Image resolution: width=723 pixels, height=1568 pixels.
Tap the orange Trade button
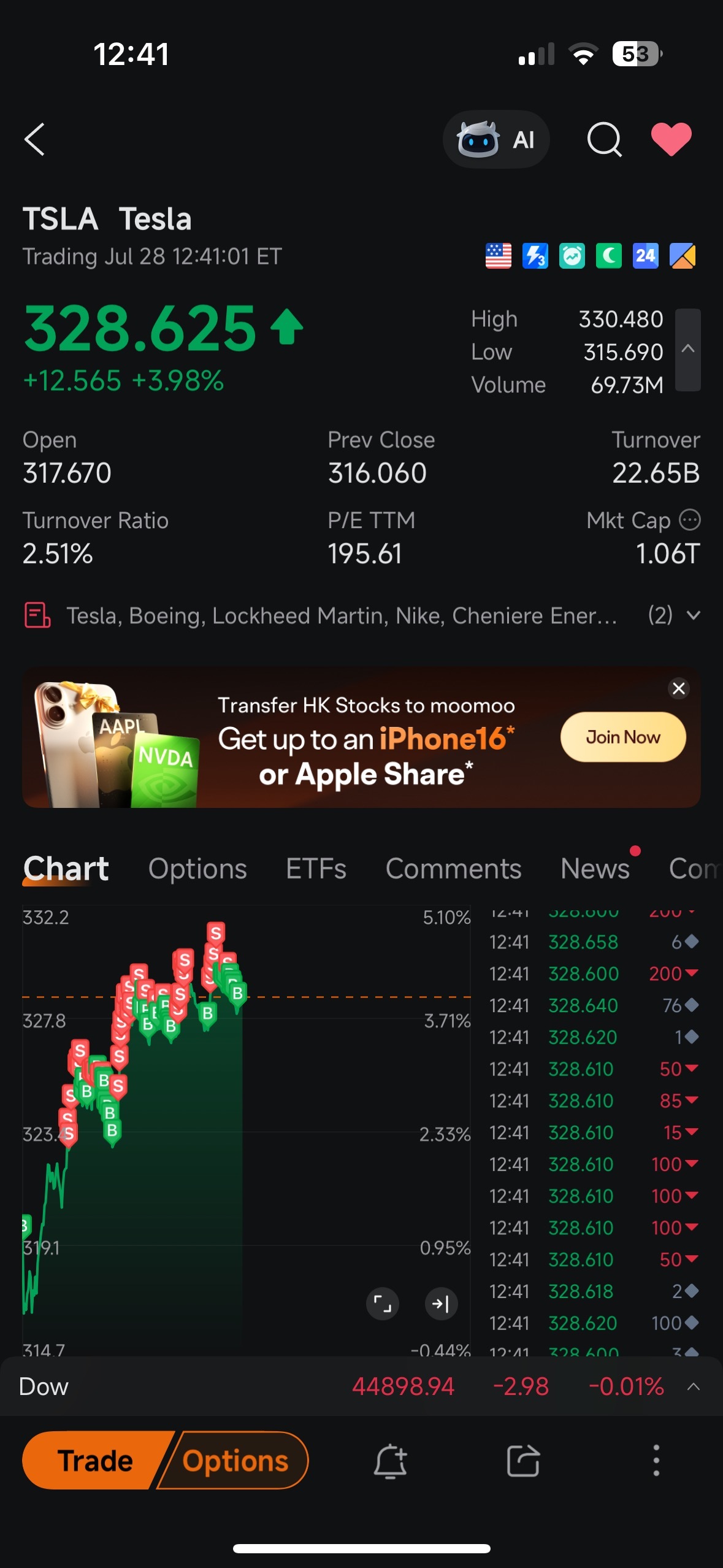95,1461
